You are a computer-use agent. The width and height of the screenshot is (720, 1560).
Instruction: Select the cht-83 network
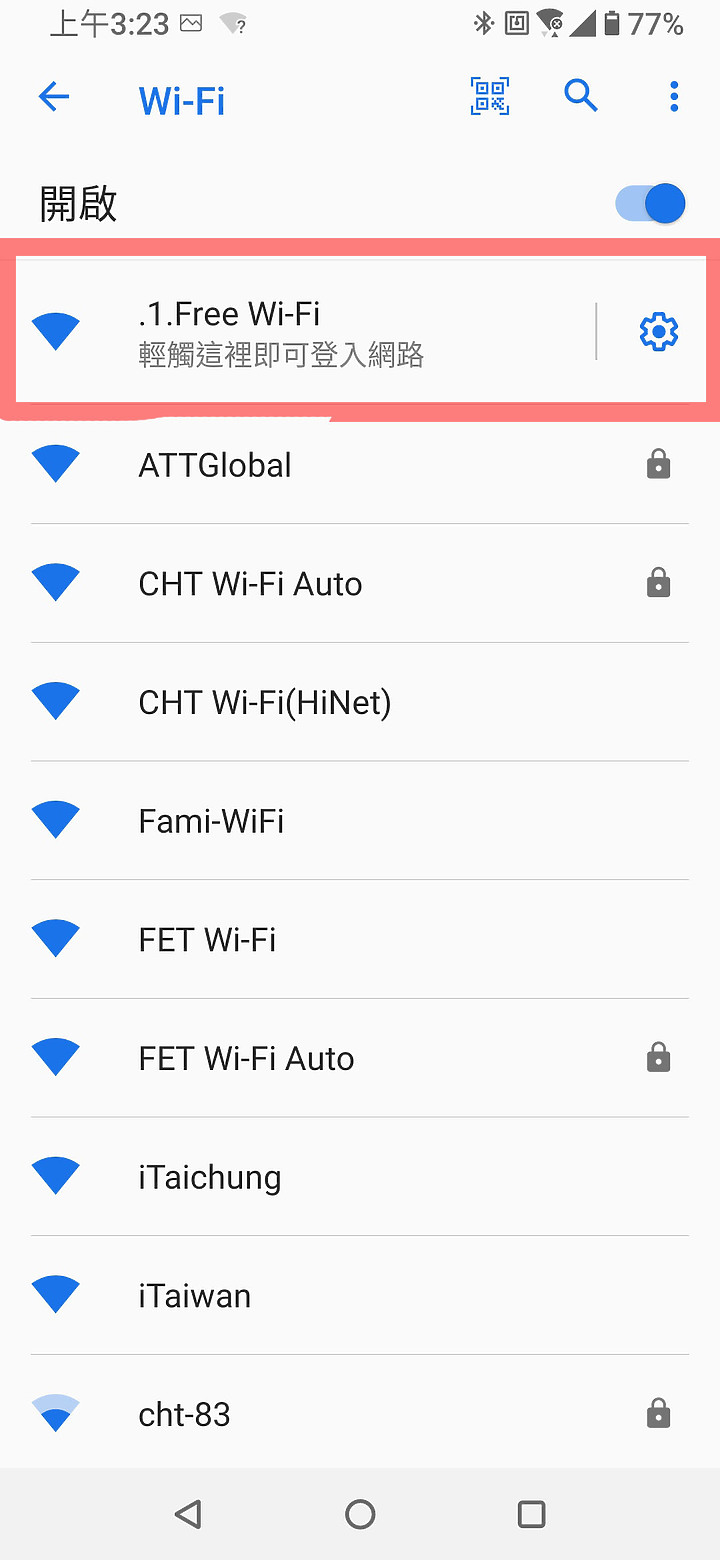click(300, 1414)
